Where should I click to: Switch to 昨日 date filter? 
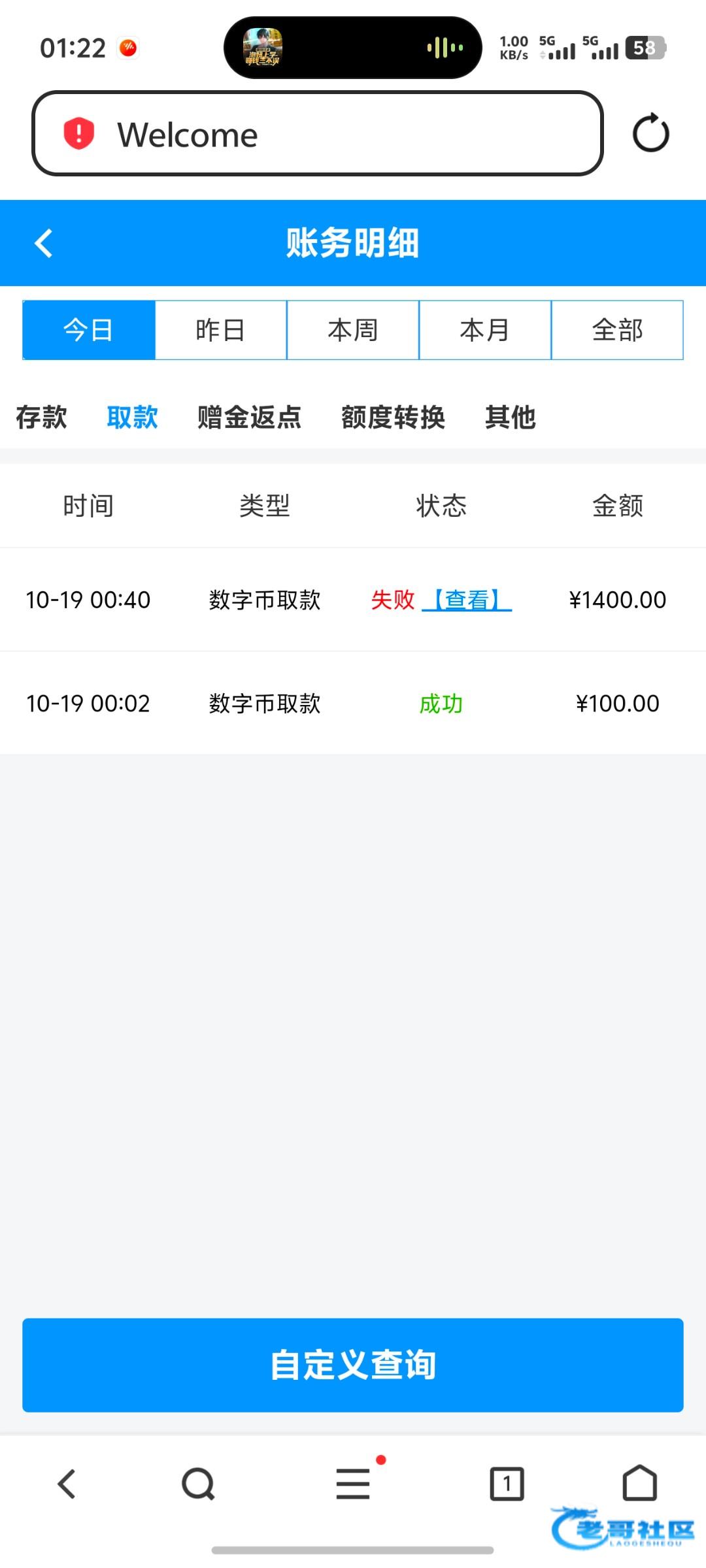click(221, 330)
